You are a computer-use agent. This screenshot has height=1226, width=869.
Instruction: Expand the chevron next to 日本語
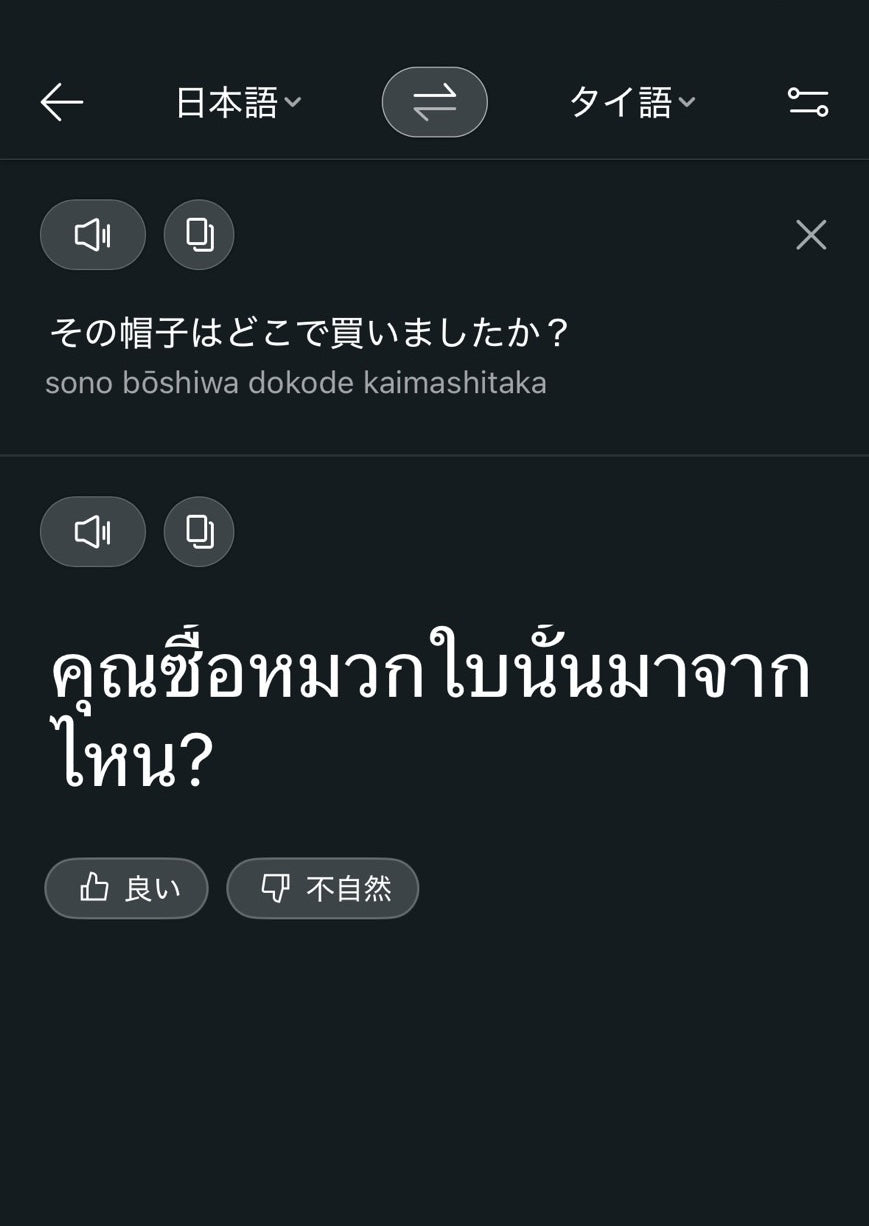tap(291, 103)
